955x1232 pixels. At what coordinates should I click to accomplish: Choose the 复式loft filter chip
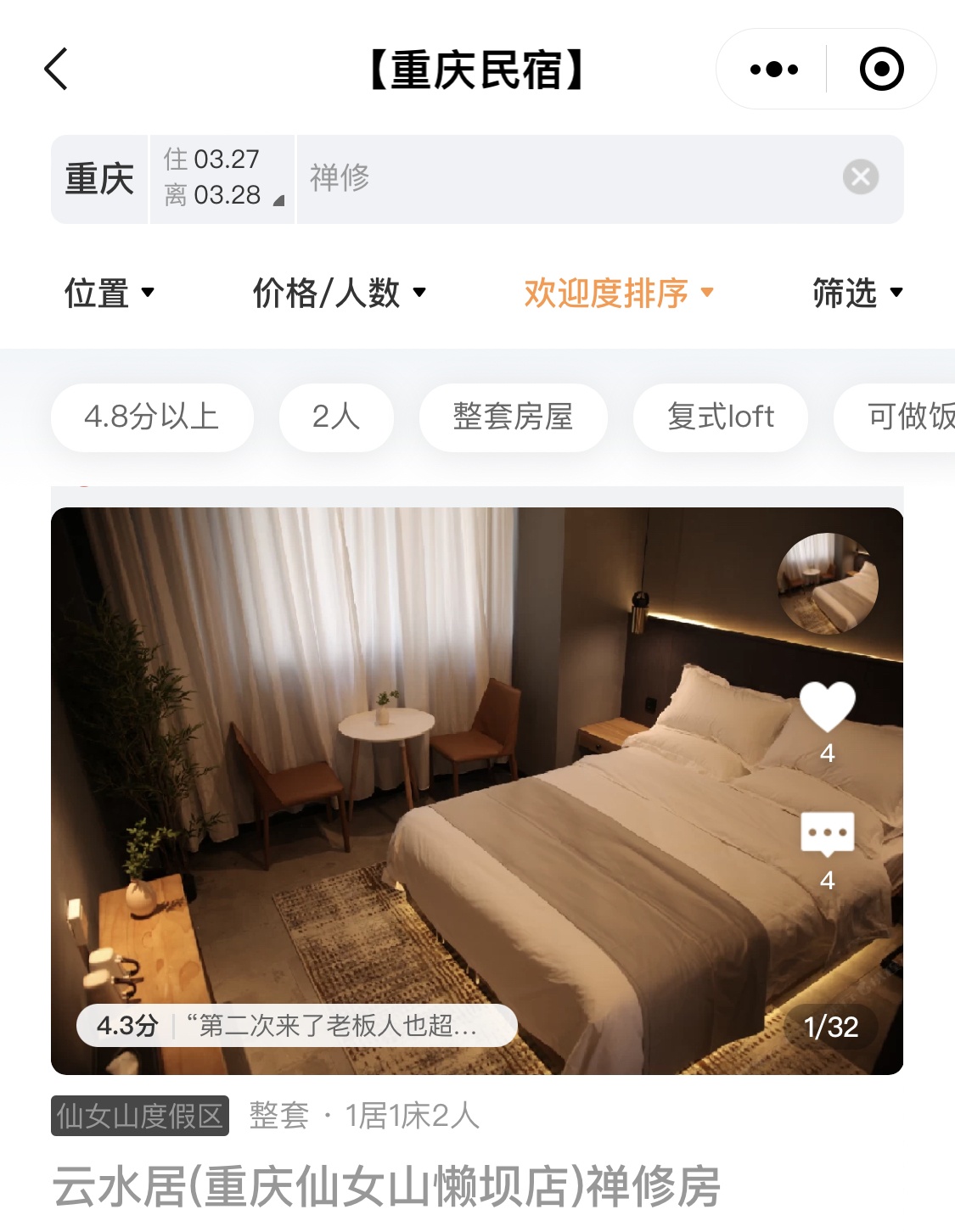coord(720,417)
